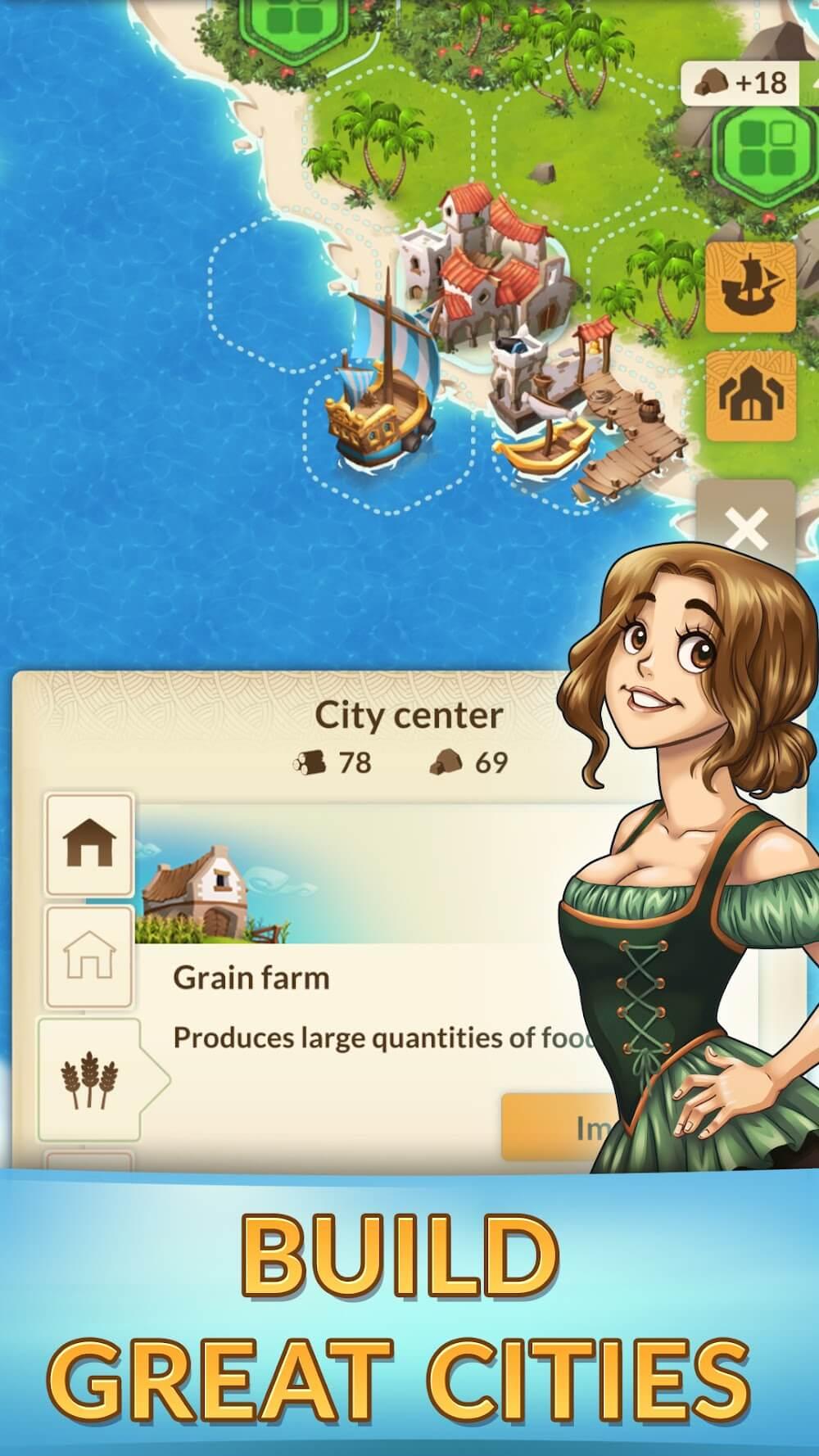
Task: Collapse the City center building panel
Action: point(747,528)
